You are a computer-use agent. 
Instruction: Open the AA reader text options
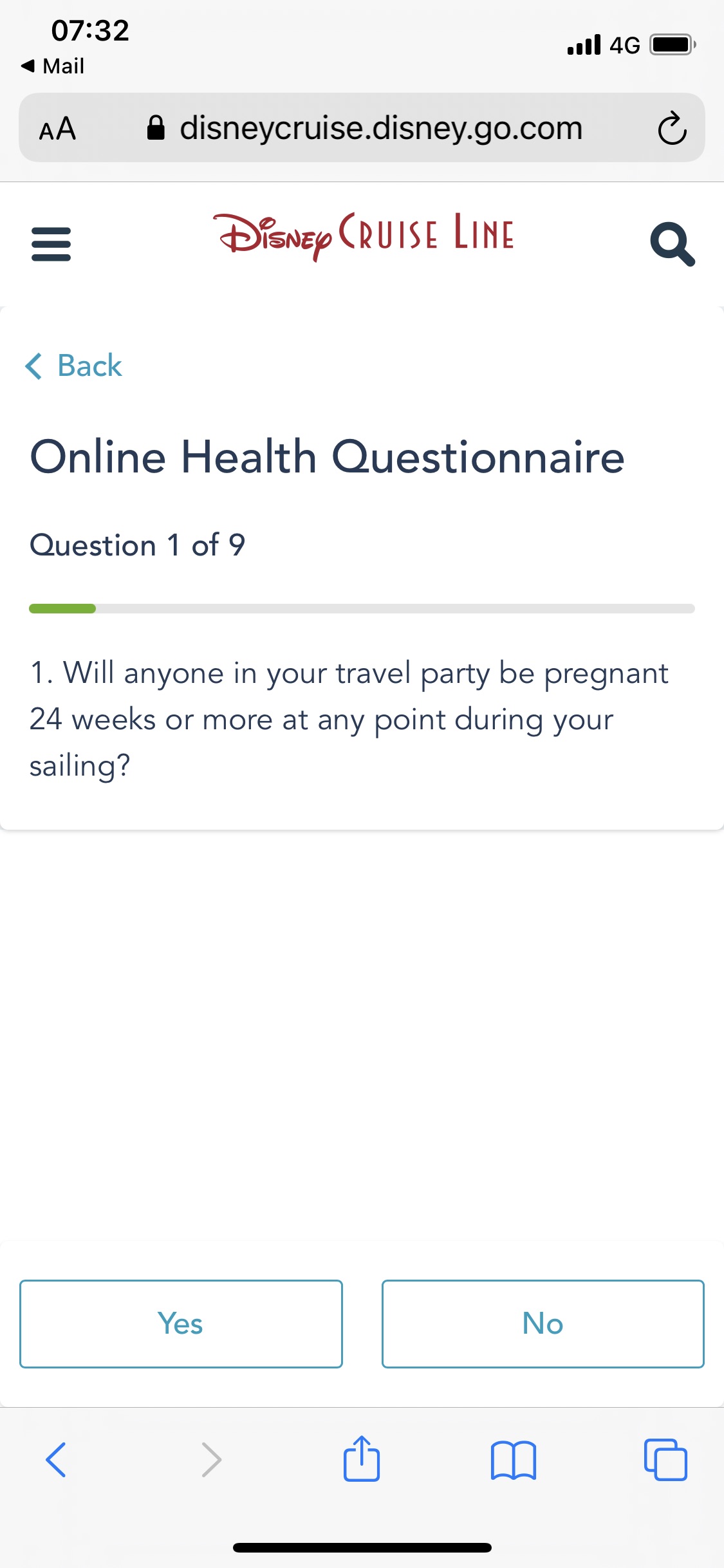click(x=57, y=128)
